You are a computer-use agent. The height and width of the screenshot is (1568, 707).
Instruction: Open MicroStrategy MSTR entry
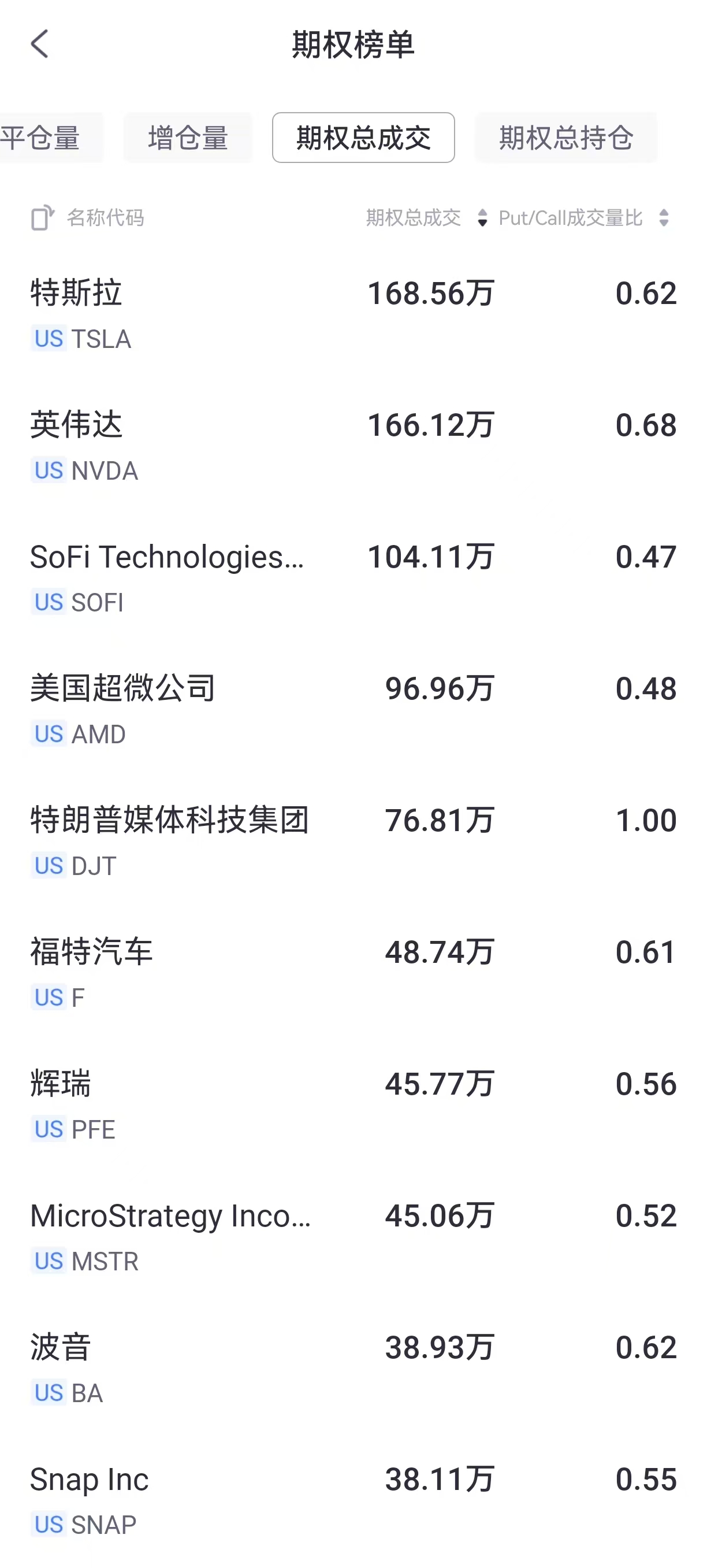click(x=353, y=1236)
